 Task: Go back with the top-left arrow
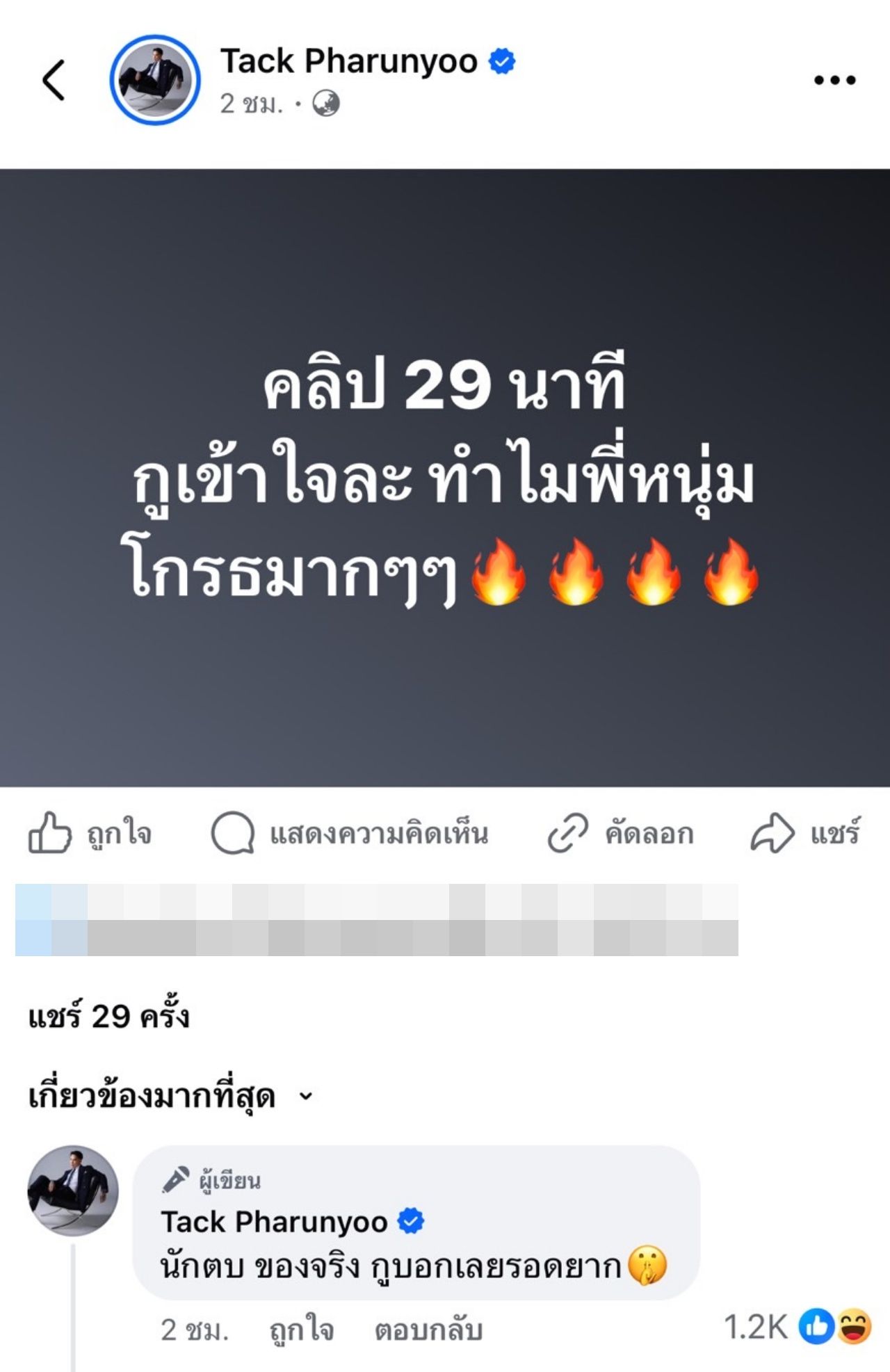[54, 80]
